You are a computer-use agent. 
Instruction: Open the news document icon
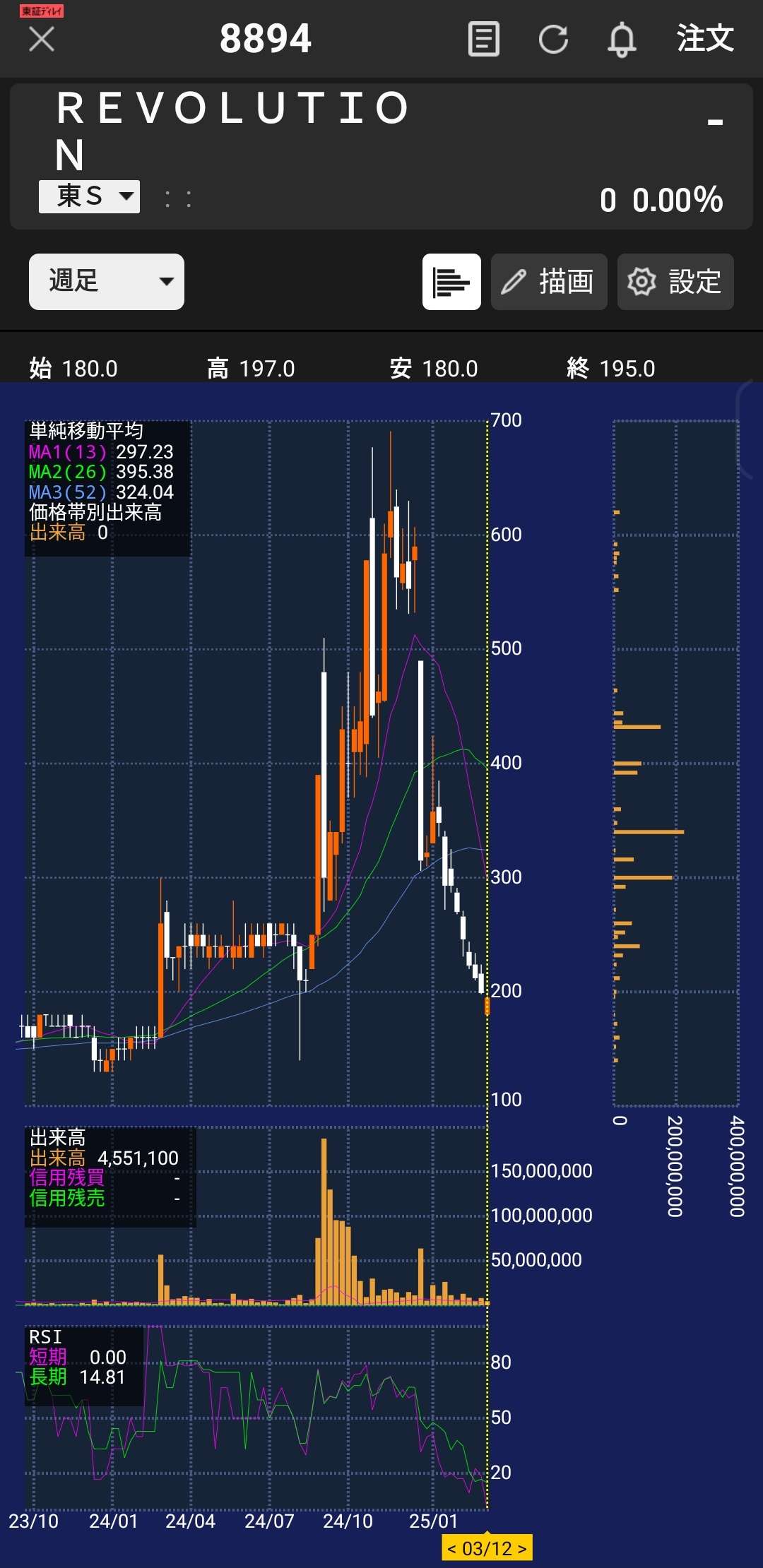(484, 39)
